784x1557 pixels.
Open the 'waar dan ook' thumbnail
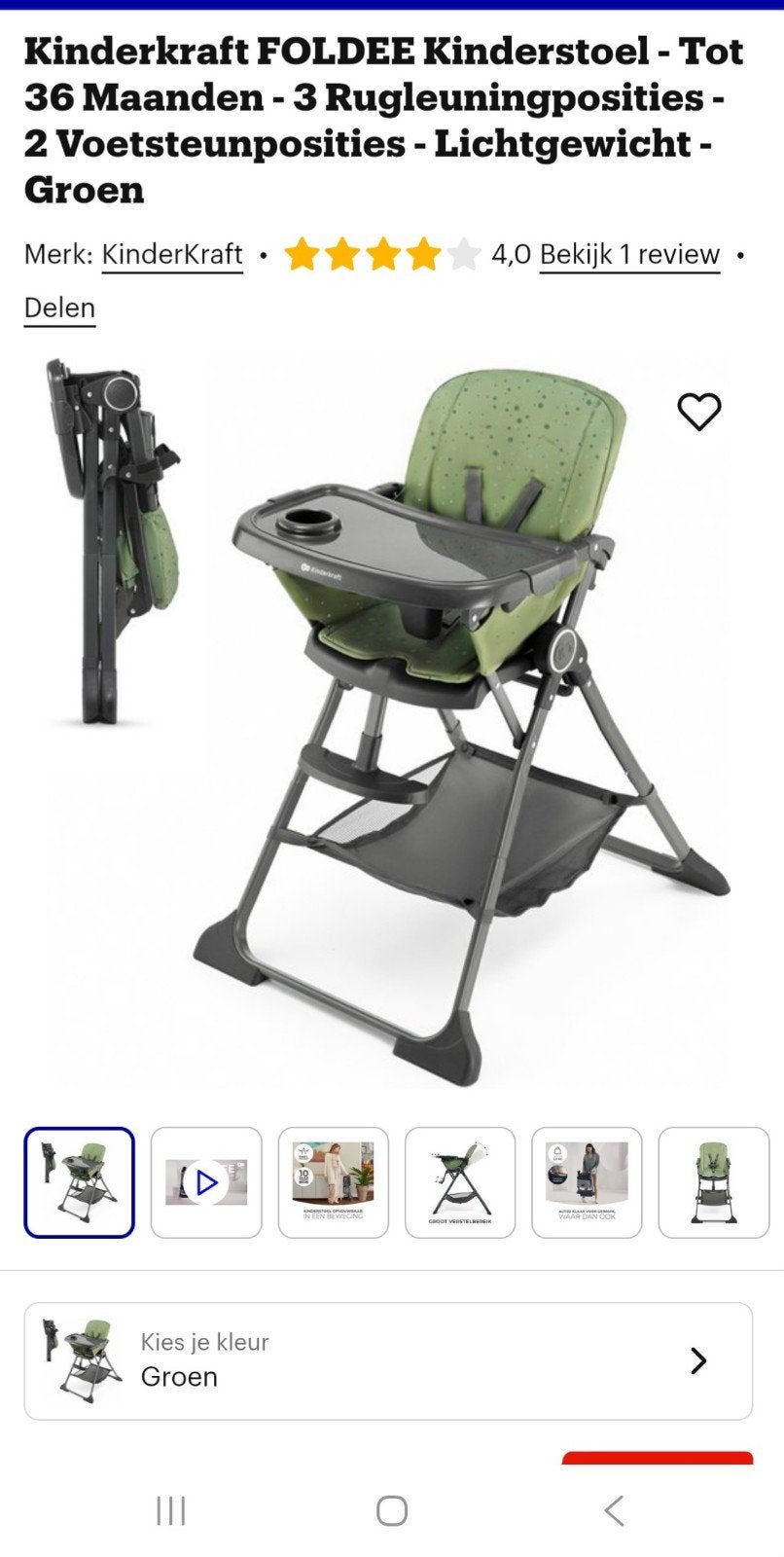tap(587, 1182)
